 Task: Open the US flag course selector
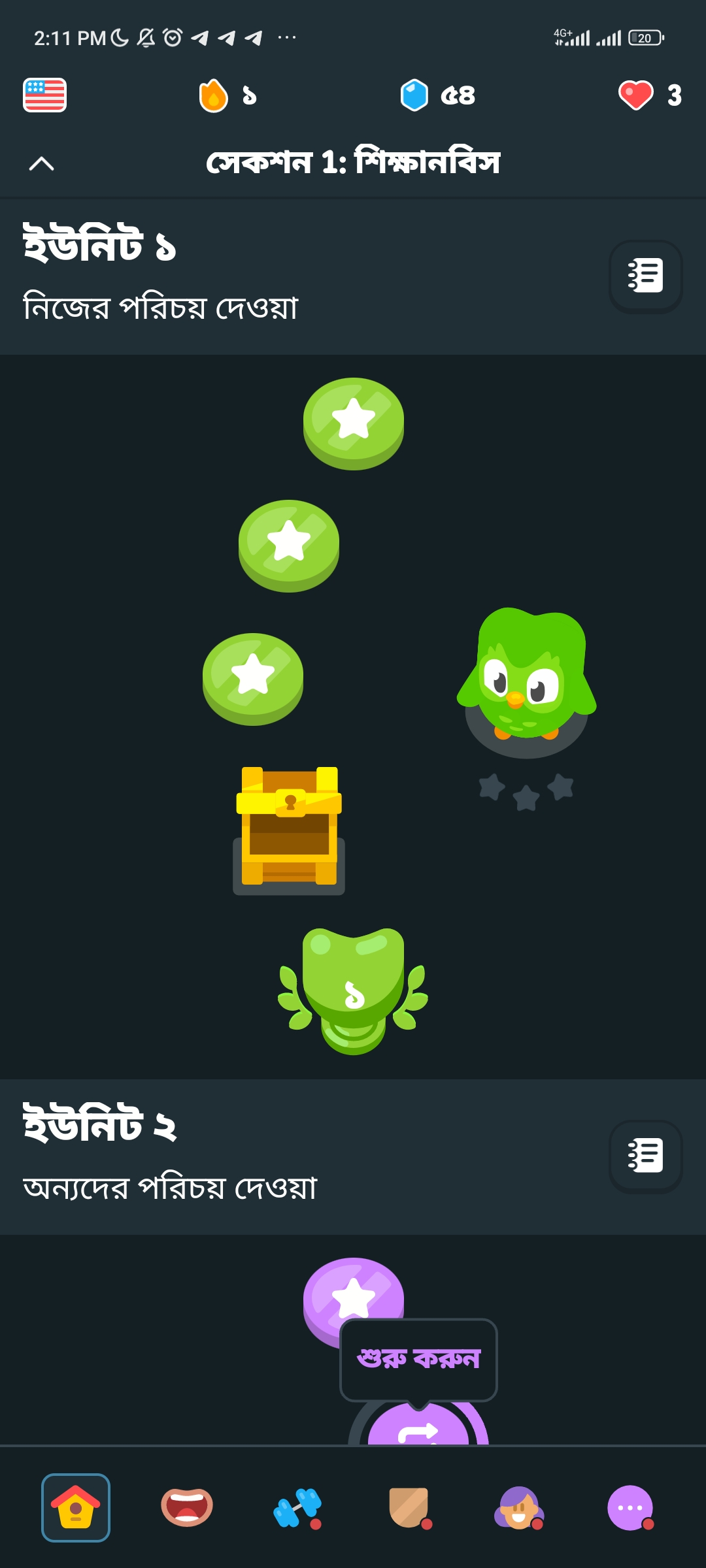pos(44,95)
